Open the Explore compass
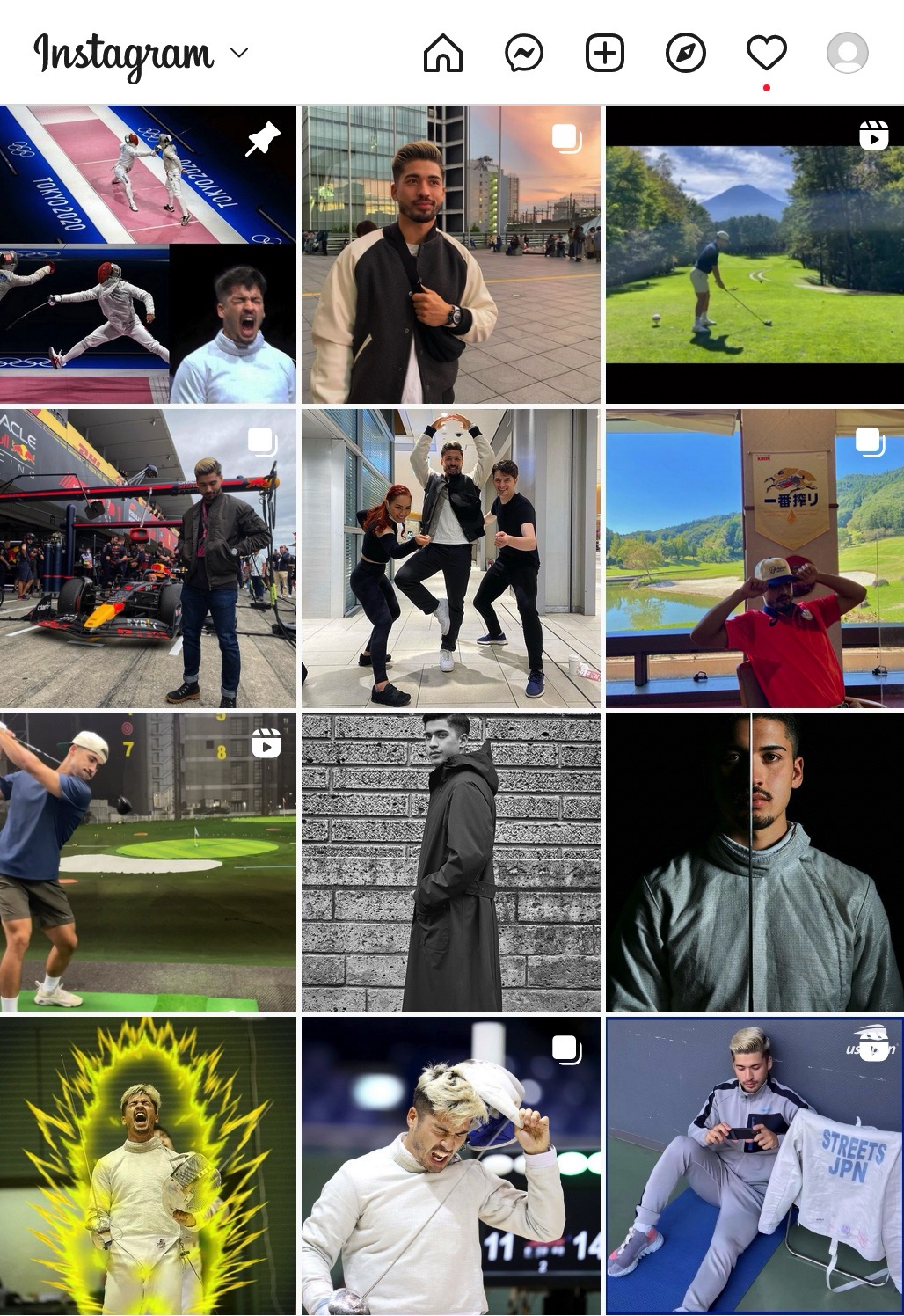904x1316 pixels. coord(685,54)
